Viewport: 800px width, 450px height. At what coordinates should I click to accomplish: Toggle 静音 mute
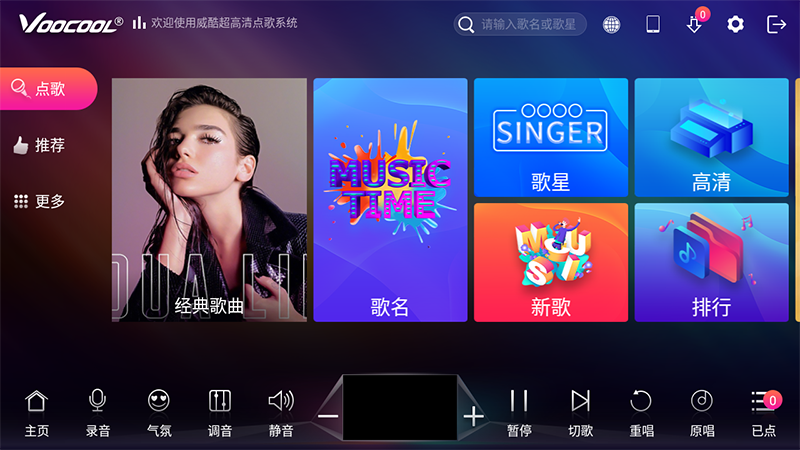click(281, 411)
